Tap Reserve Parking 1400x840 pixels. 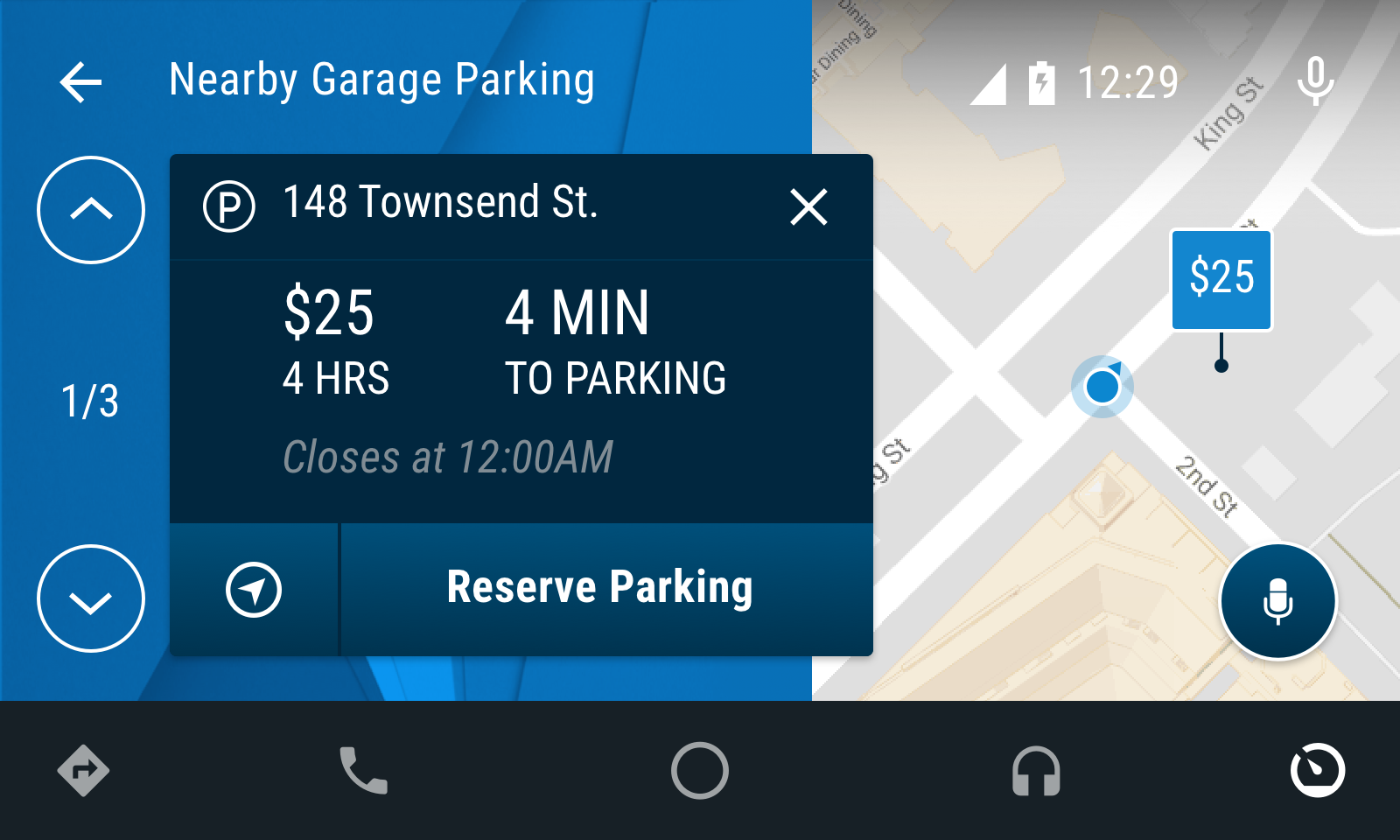click(600, 588)
